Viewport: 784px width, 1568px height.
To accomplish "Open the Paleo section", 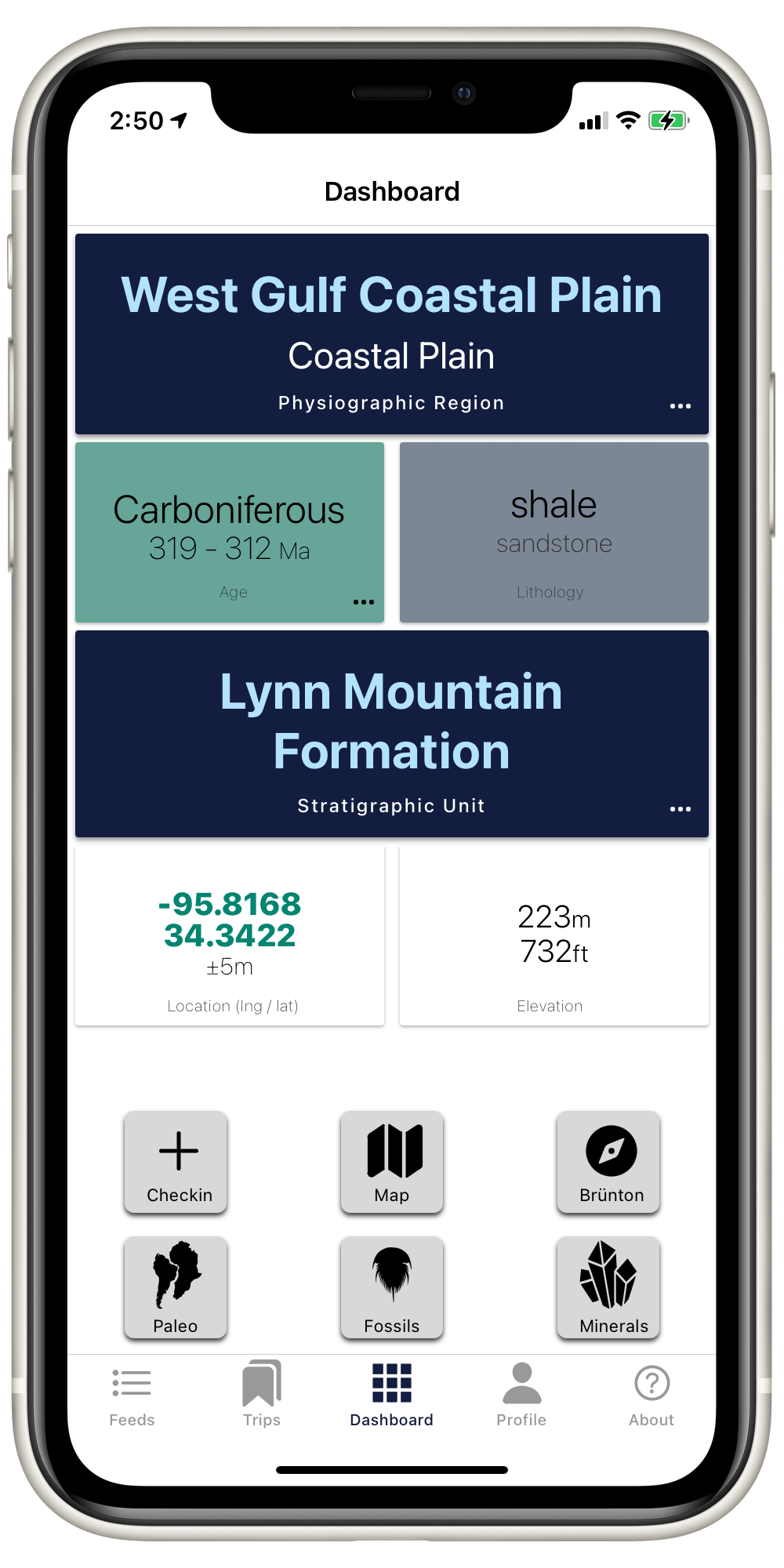I will click(176, 1287).
